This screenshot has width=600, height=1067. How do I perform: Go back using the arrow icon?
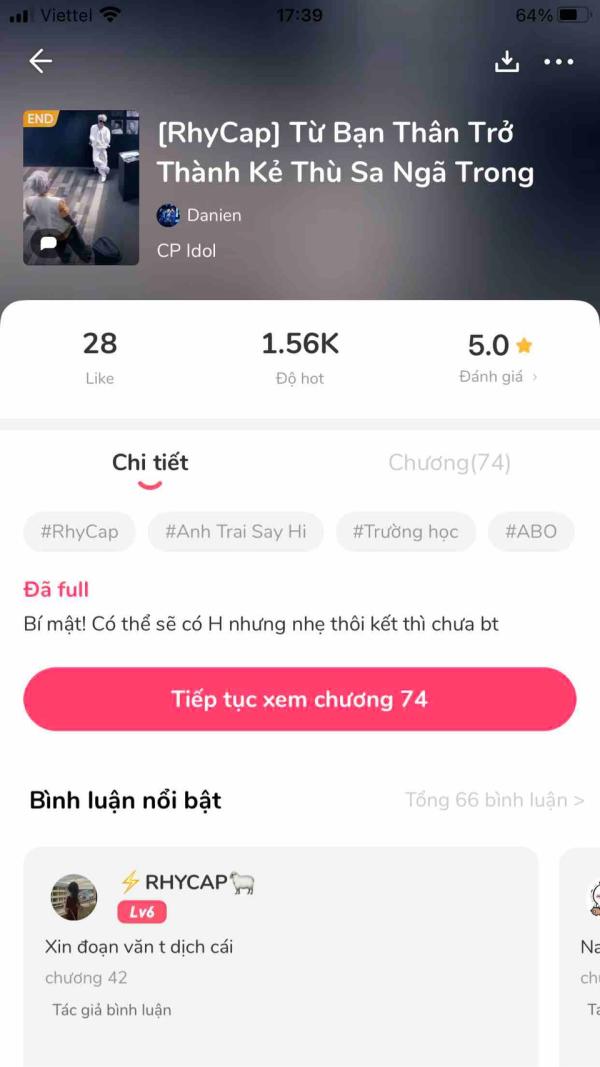(40, 62)
